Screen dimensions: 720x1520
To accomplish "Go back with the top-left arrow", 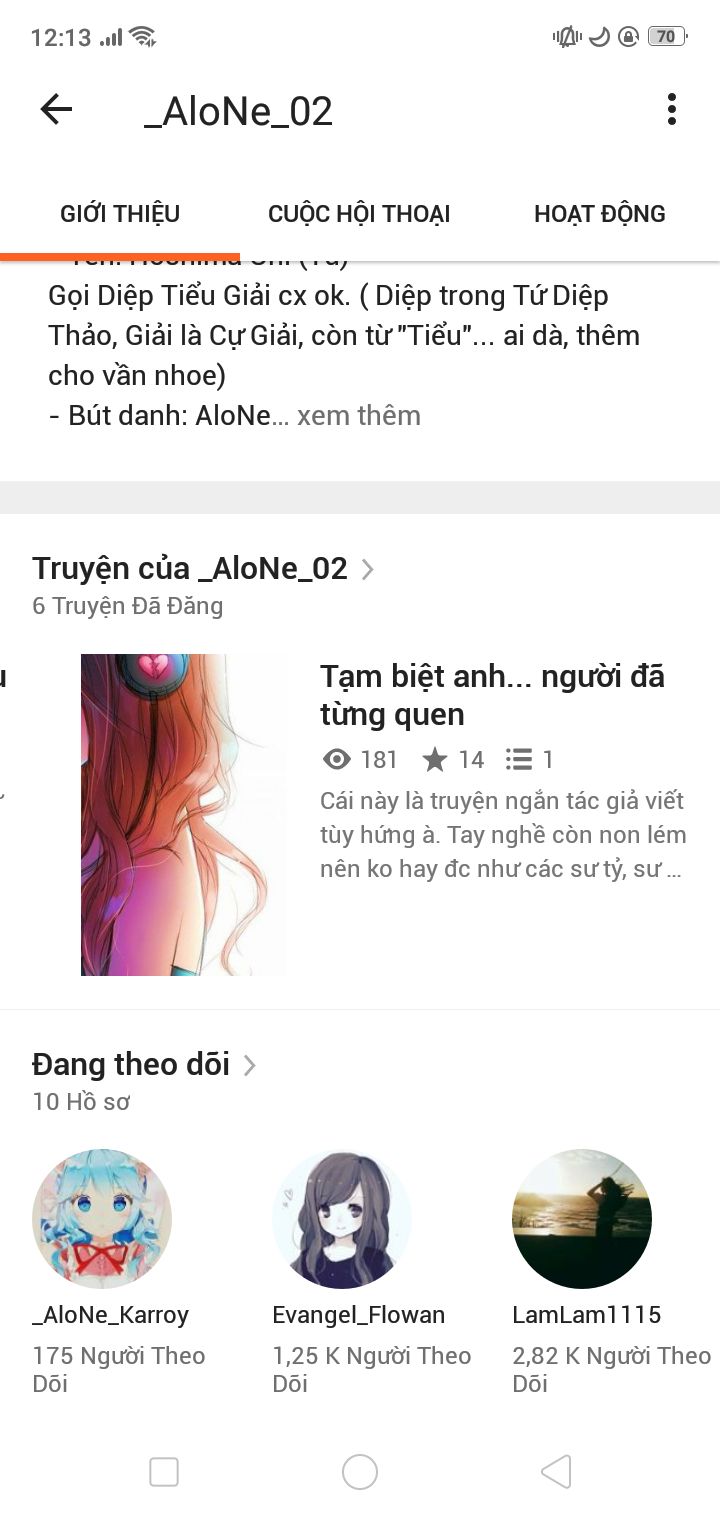I will click(x=57, y=110).
